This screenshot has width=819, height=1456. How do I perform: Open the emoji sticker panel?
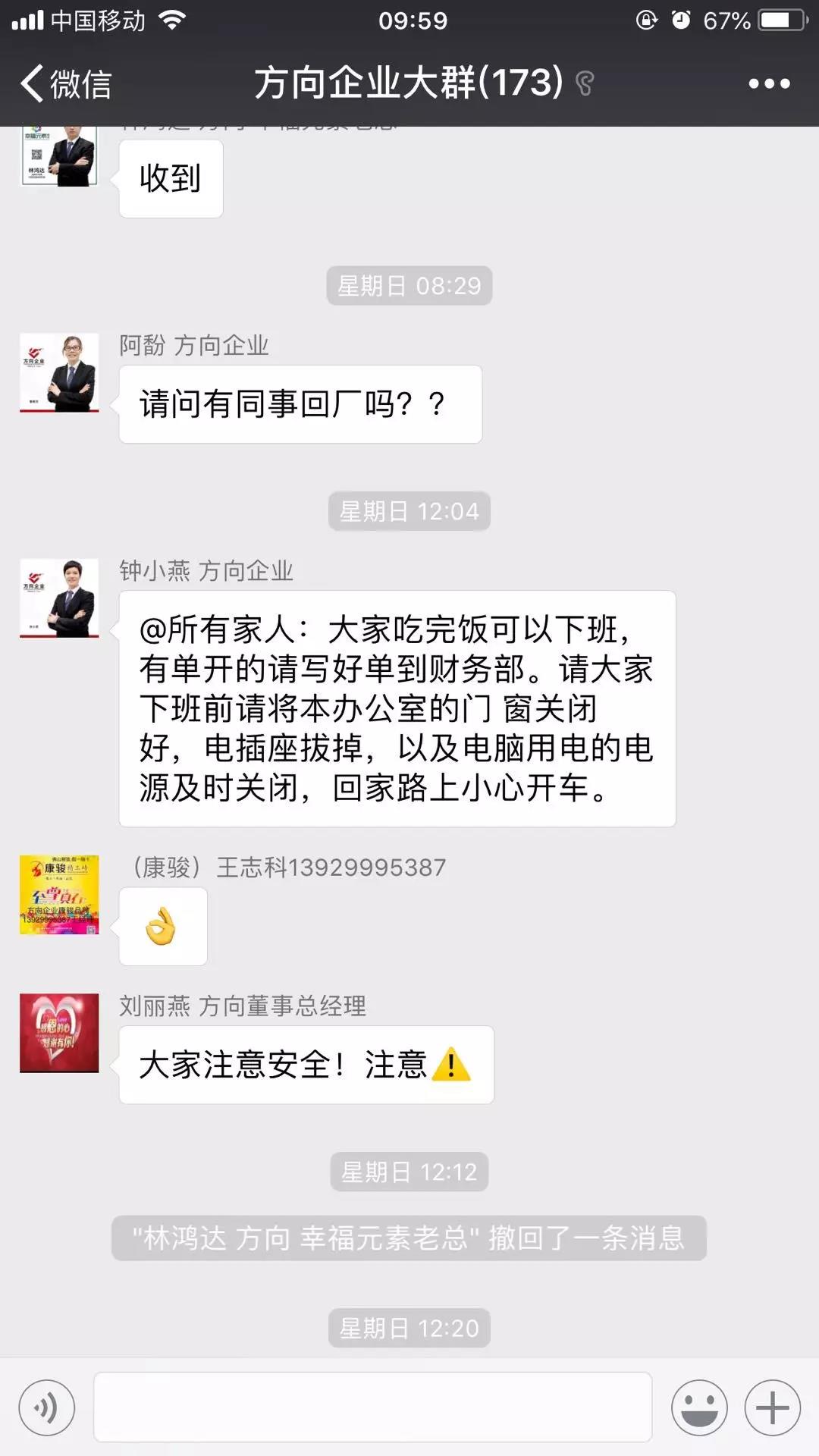point(698,1408)
